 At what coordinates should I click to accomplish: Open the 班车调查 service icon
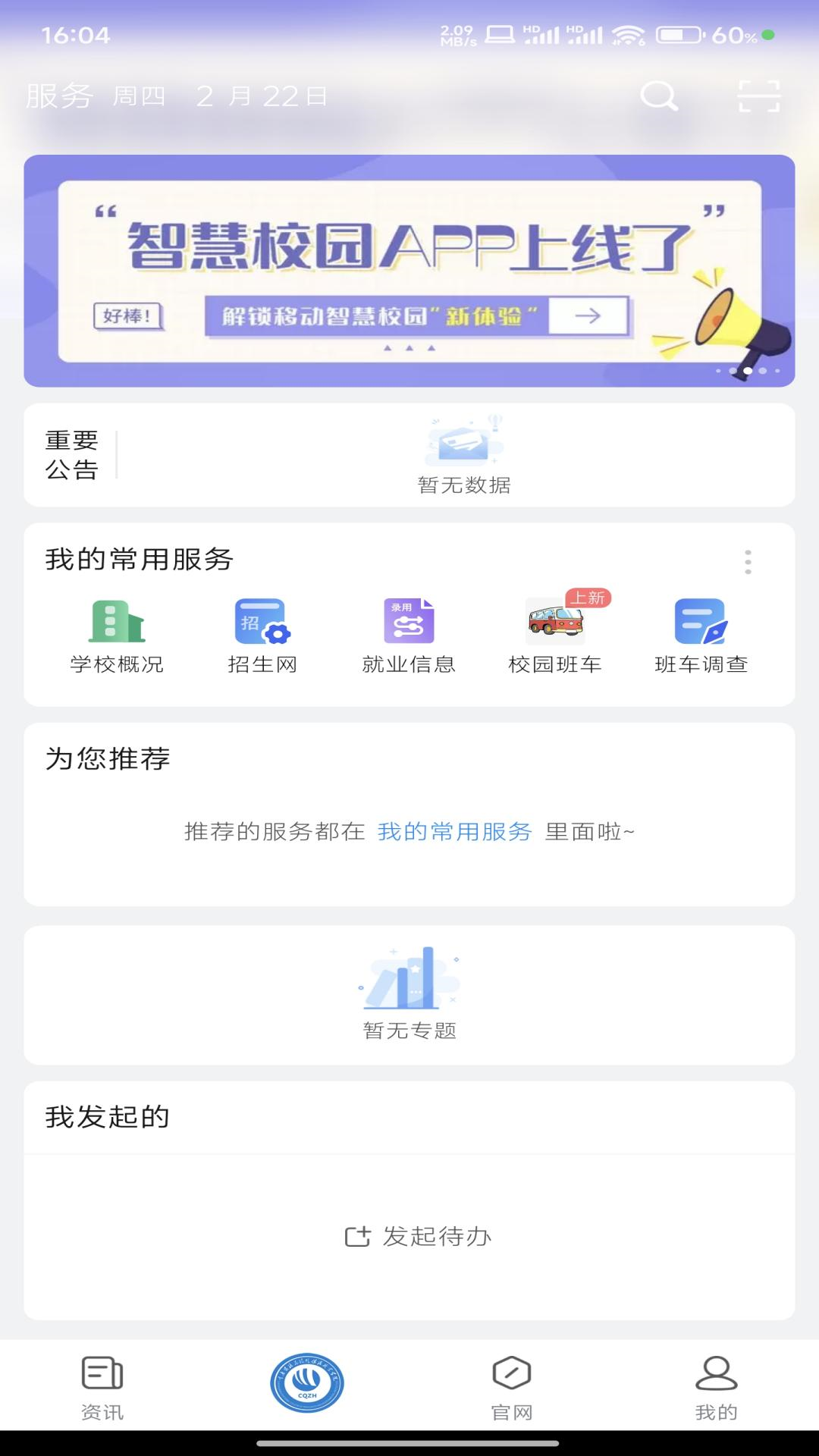701,623
